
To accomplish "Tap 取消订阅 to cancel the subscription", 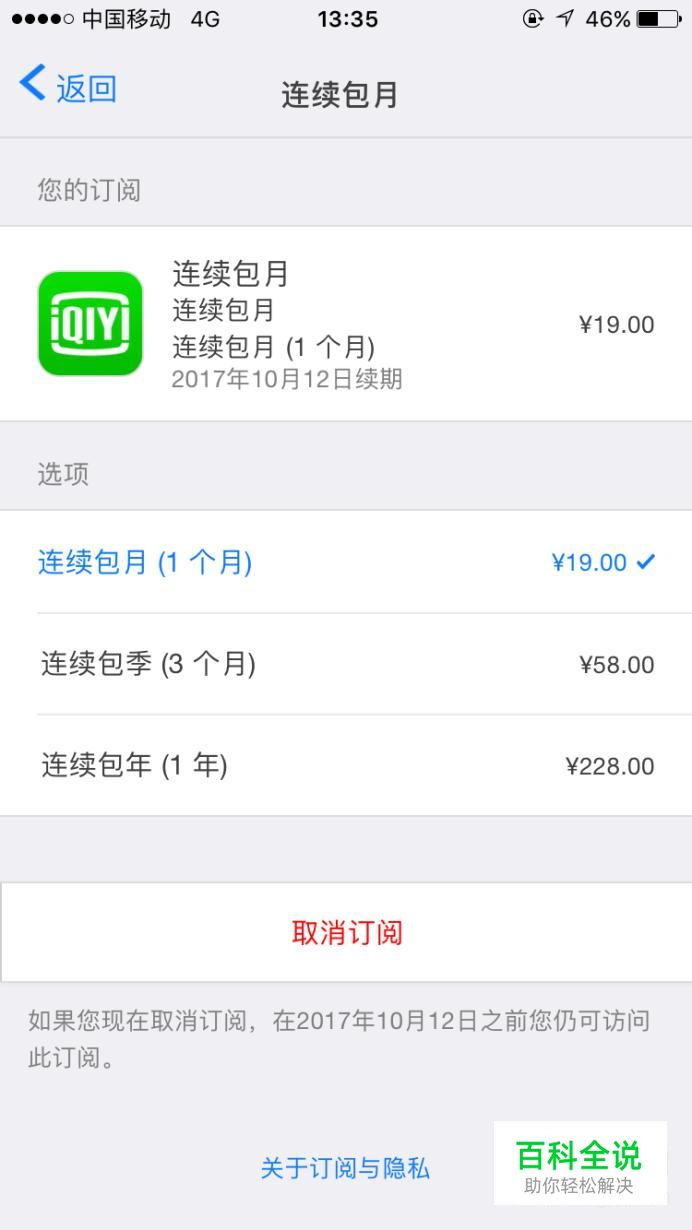I will (x=346, y=933).
